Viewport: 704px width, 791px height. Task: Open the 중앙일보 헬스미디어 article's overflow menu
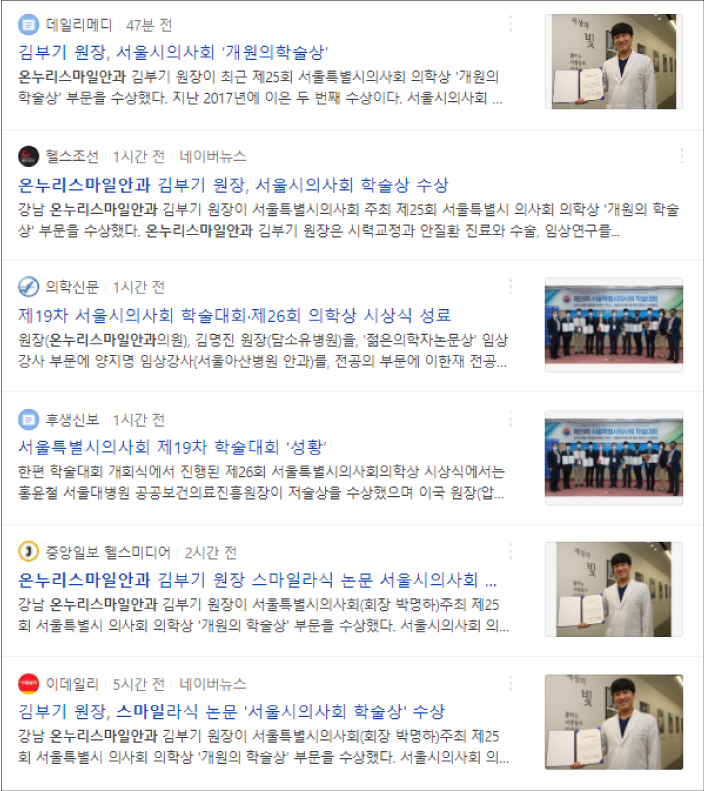[x=511, y=552]
